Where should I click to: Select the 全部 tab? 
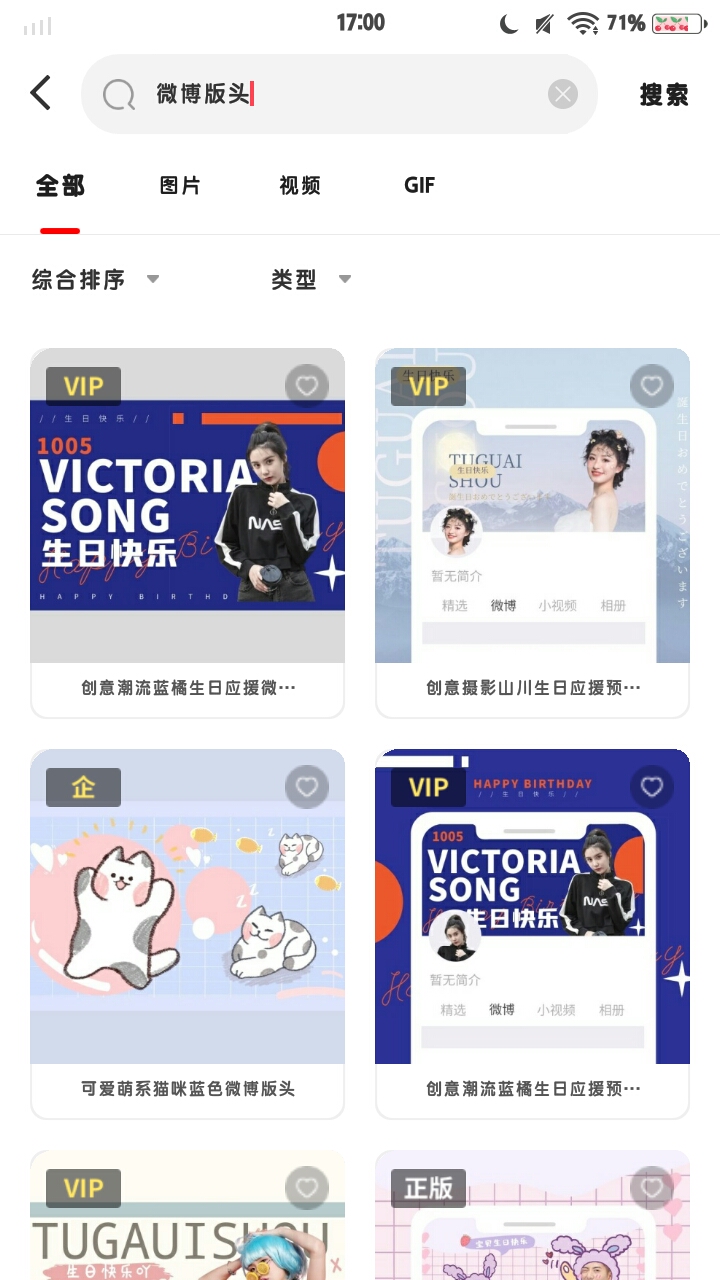pyautogui.click(x=60, y=186)
